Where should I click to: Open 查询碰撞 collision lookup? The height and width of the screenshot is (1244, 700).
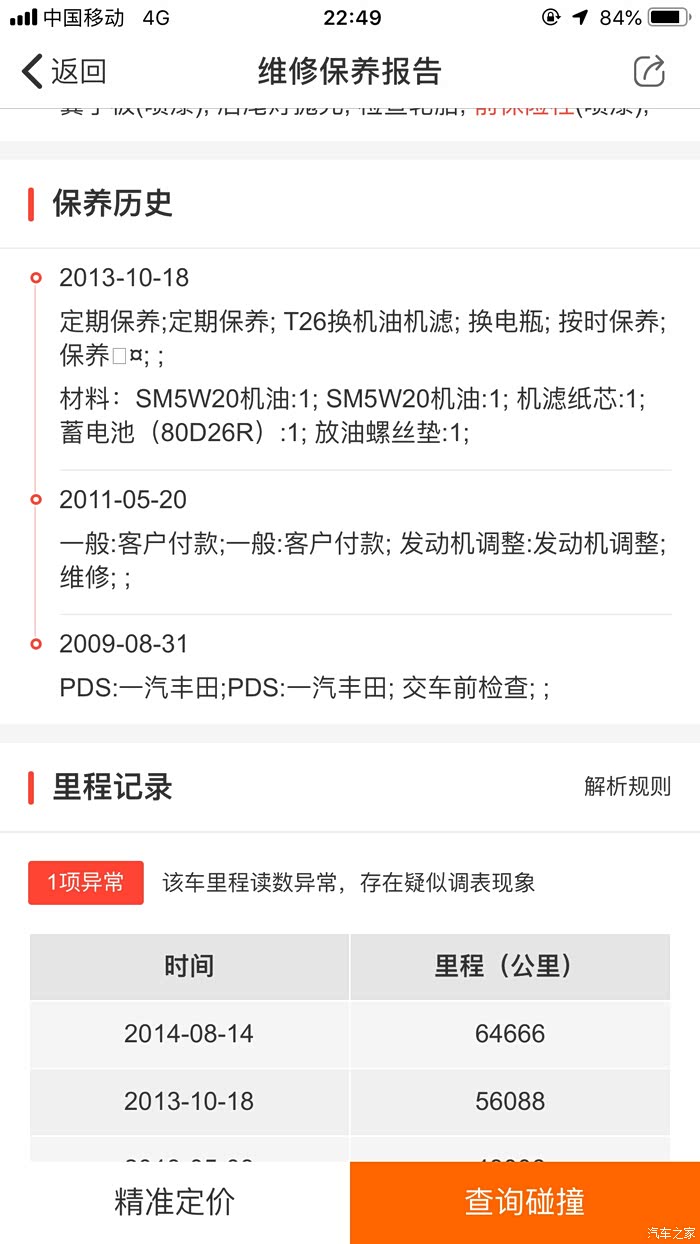[x=525, y=1202]
